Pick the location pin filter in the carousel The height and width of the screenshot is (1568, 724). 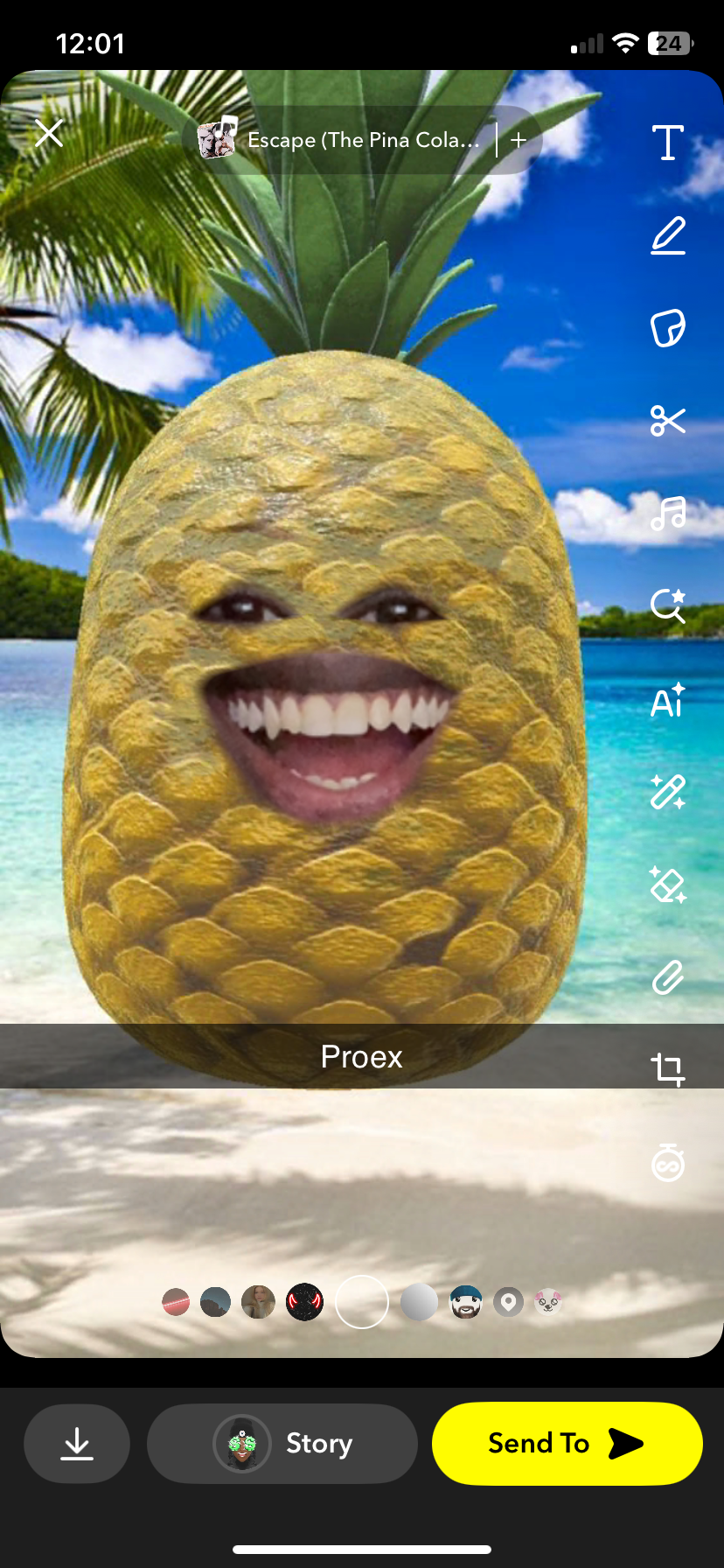(x=508, y=1303)
